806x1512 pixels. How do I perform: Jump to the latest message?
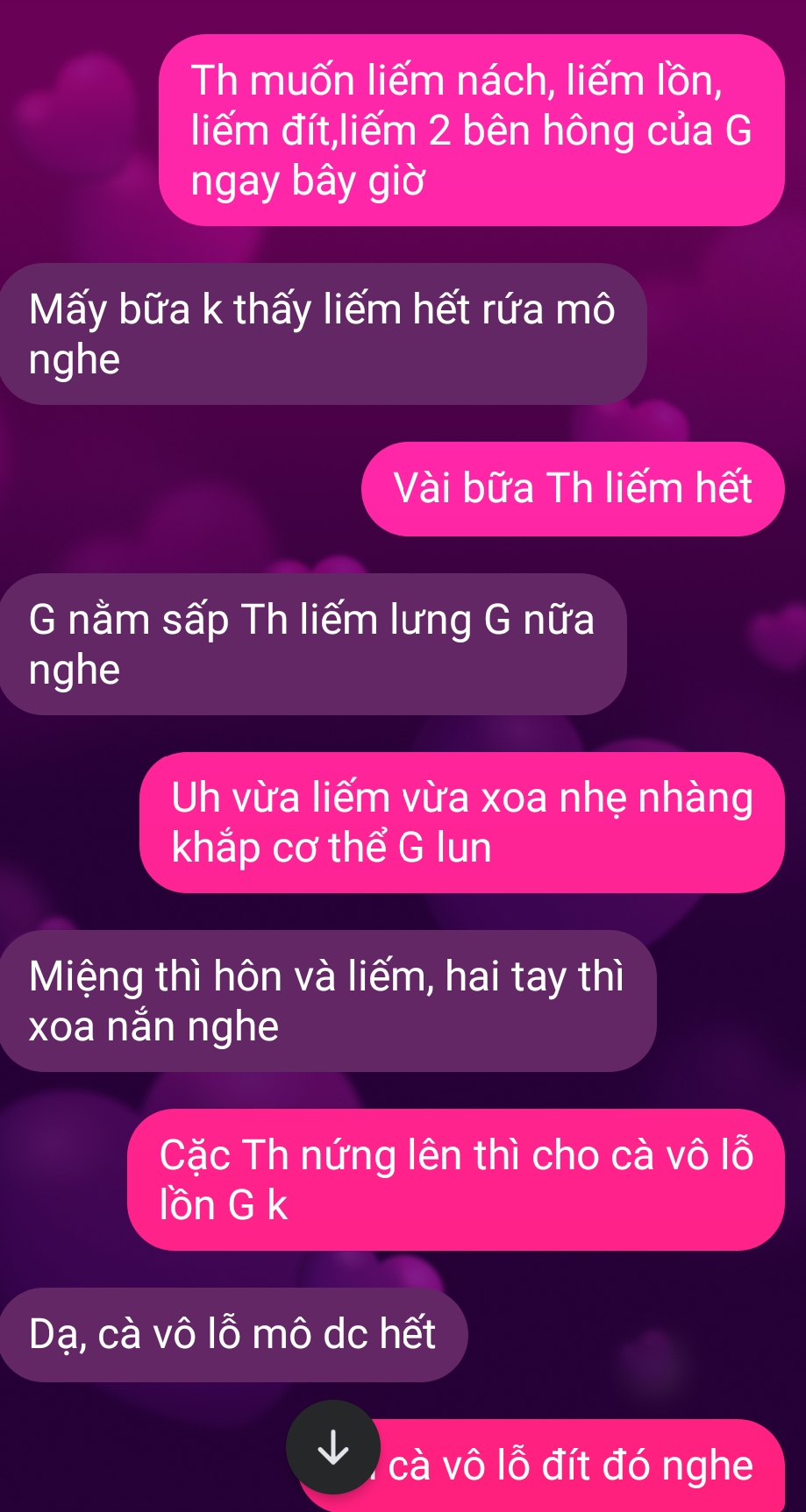tap(333, 1447)
